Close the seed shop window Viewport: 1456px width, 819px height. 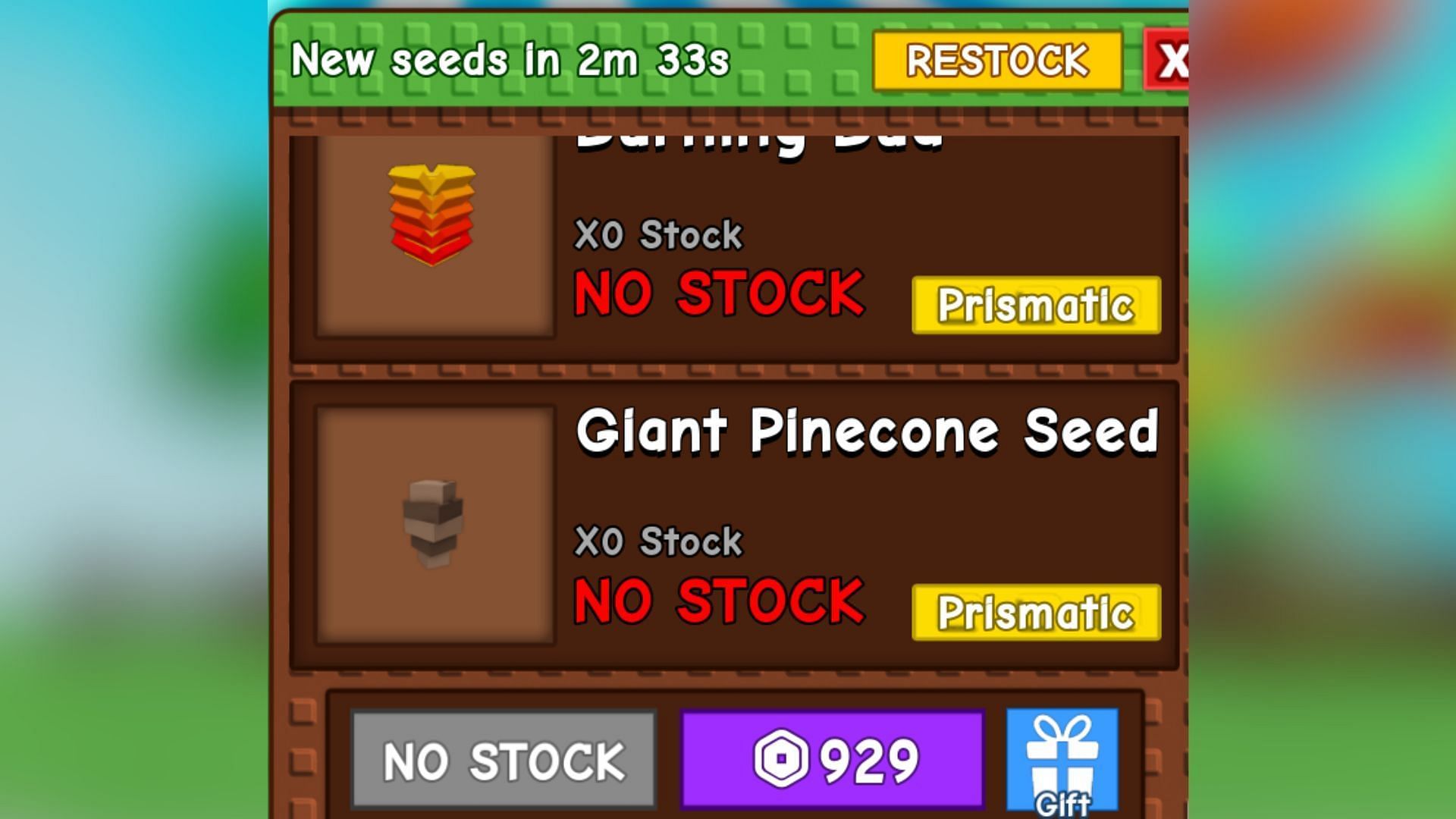[x=1168, y=61]
